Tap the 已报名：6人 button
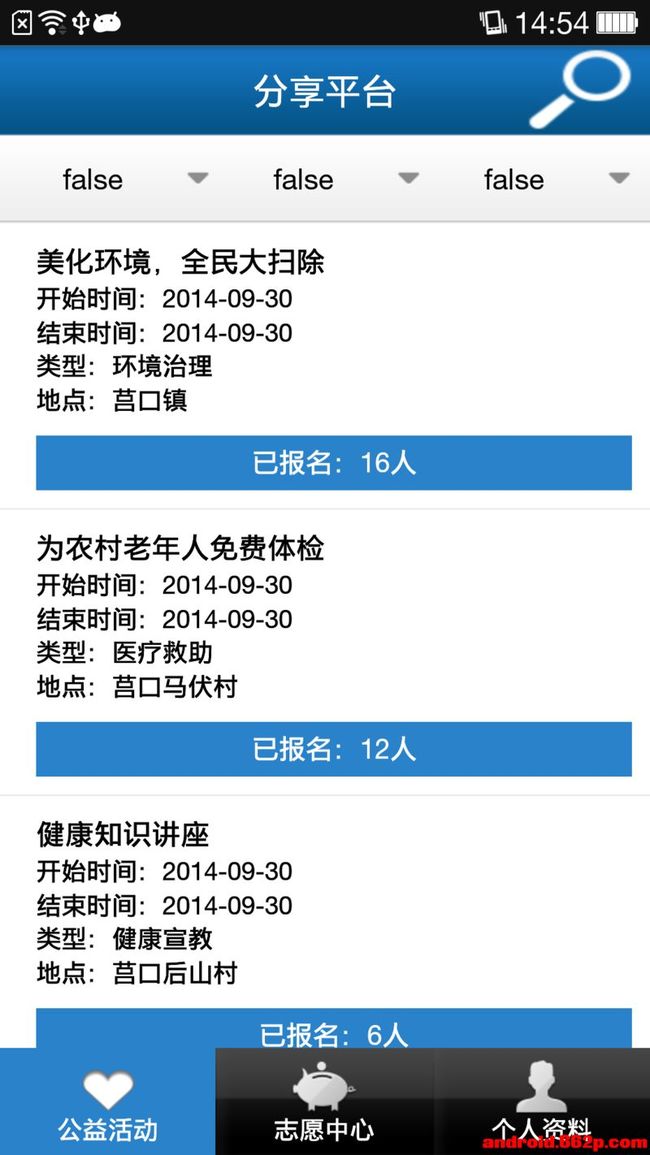 pos(334,1028)
